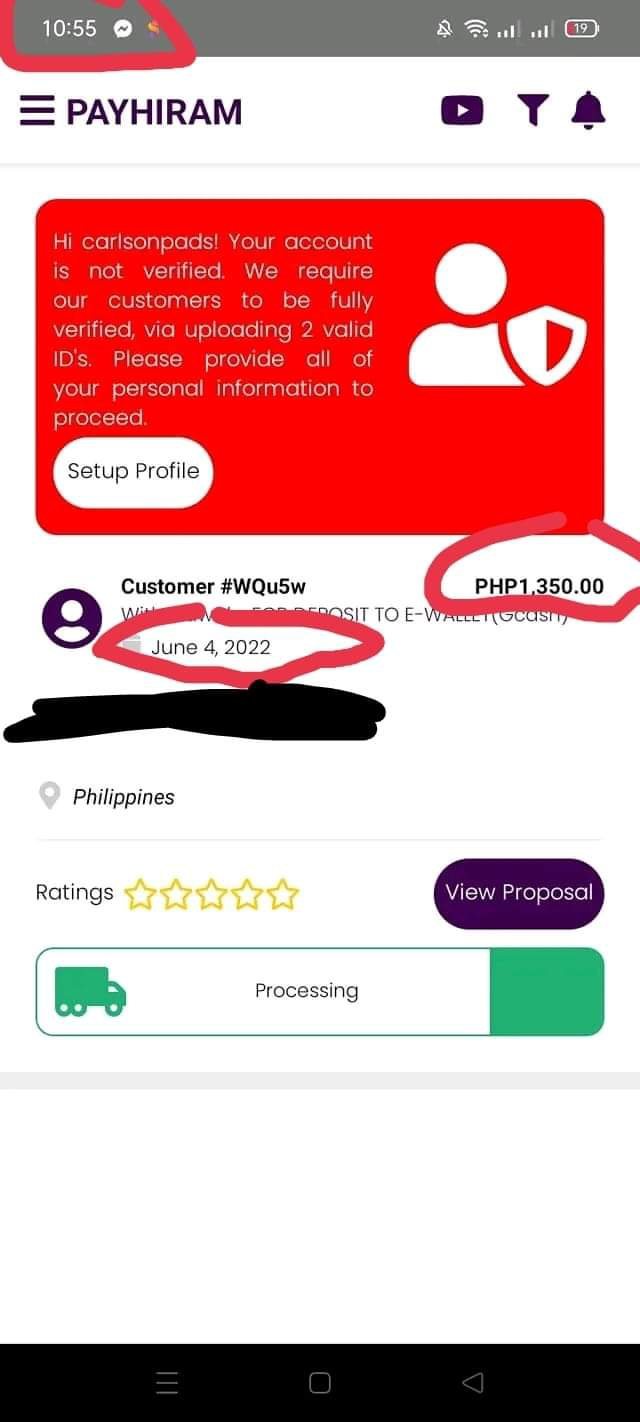Open the notifications bell
This screenshot has height=1422, width=640.
pos(588,110)
